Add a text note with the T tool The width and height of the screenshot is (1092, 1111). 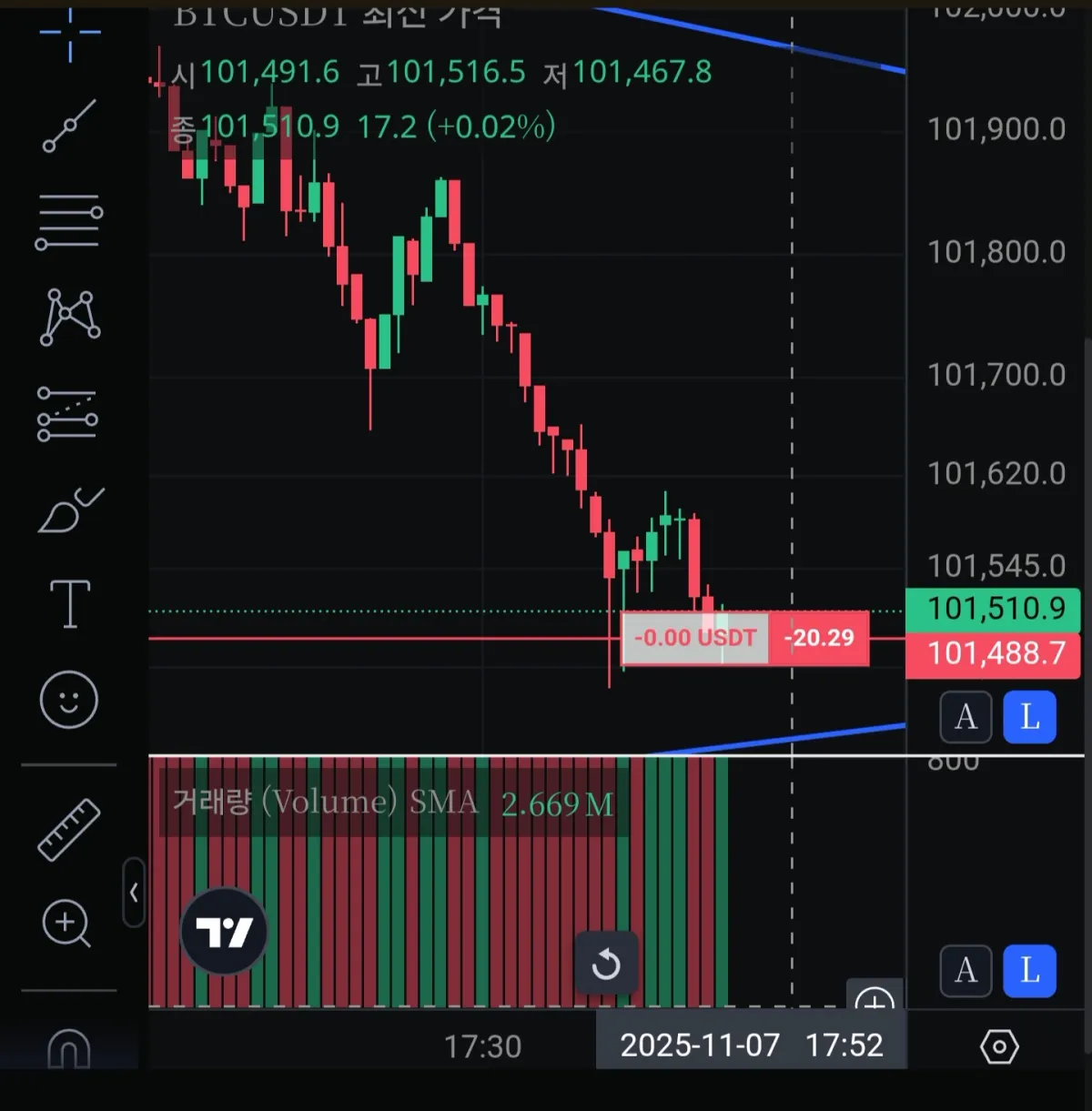(69, 604)
